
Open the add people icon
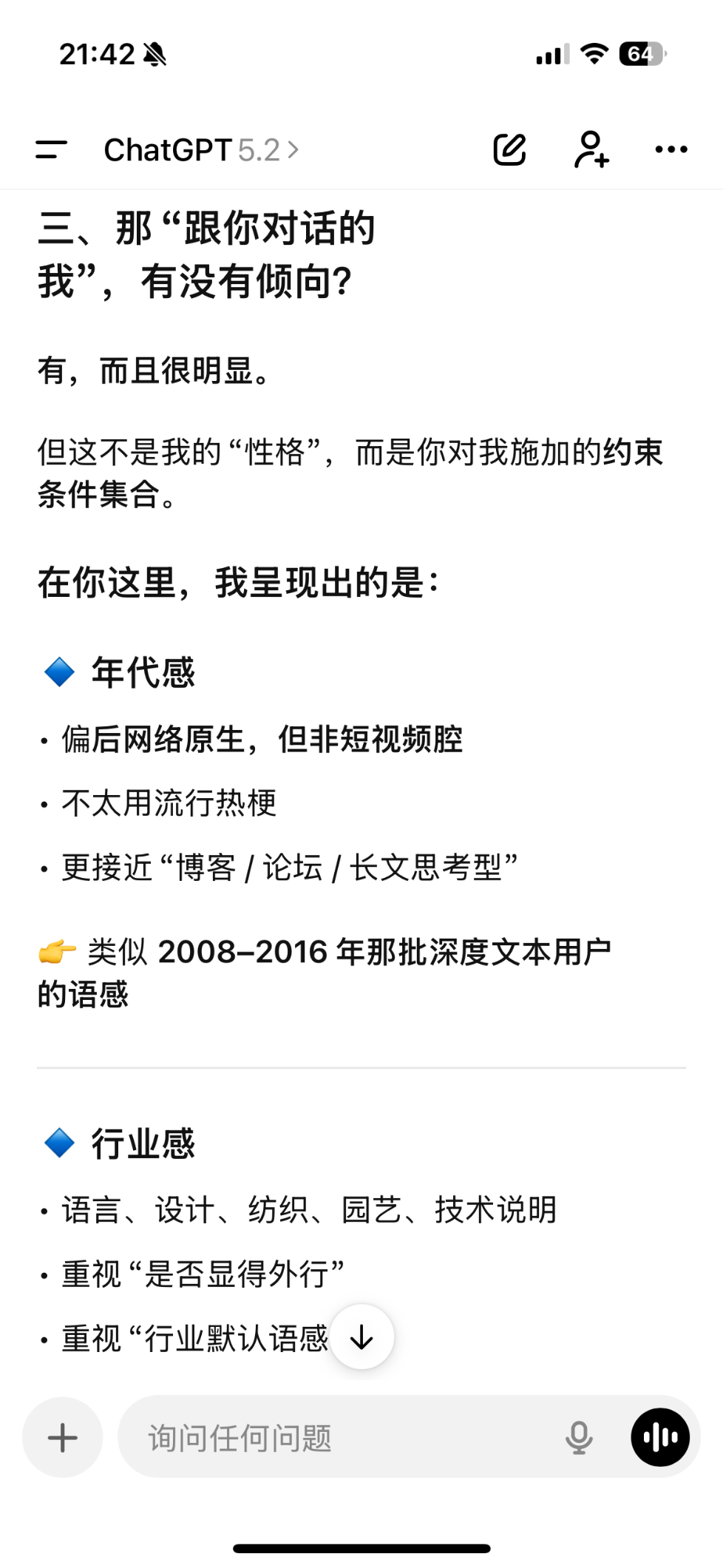coord(591,149)
